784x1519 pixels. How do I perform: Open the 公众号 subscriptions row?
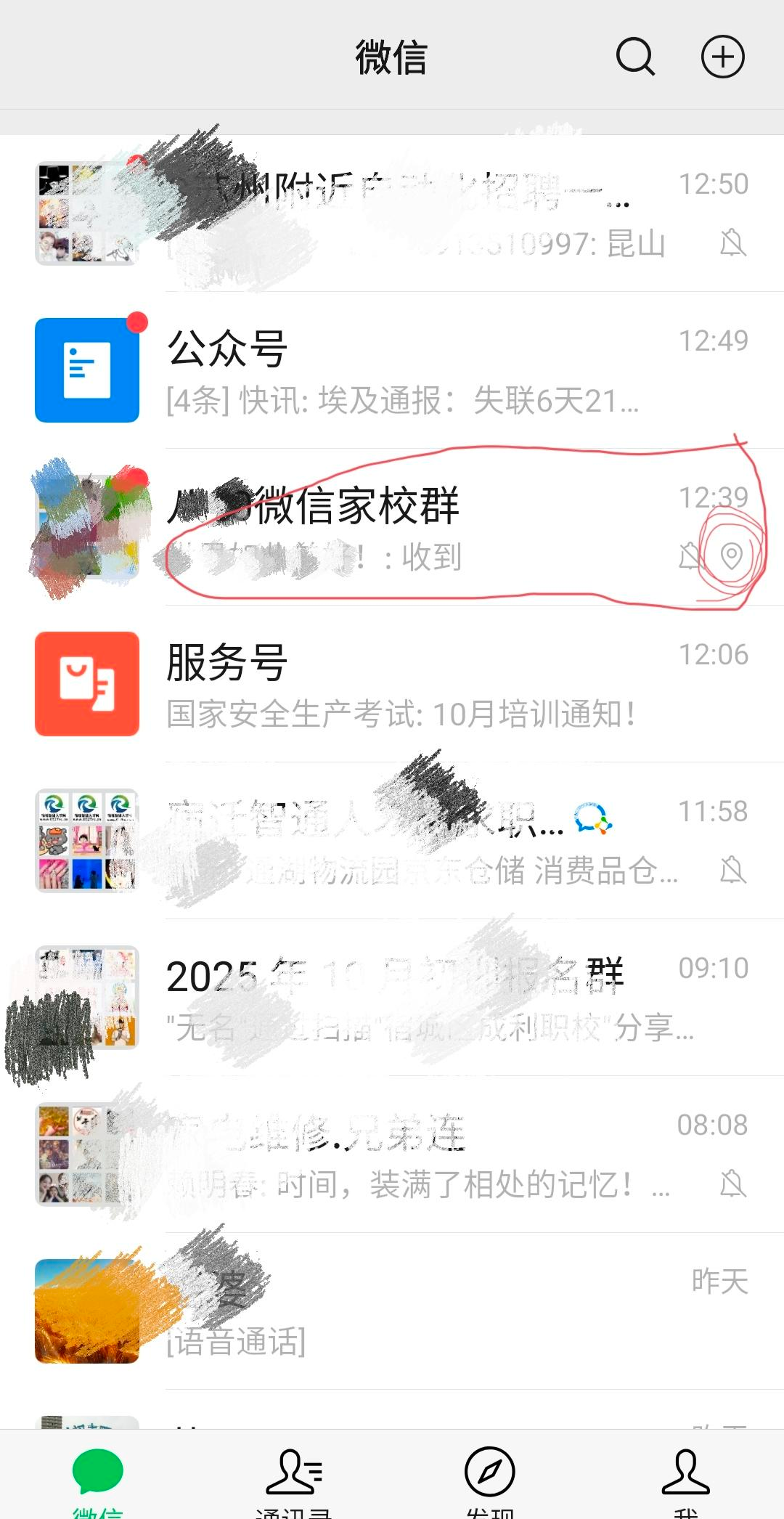[x=392, y=370]
